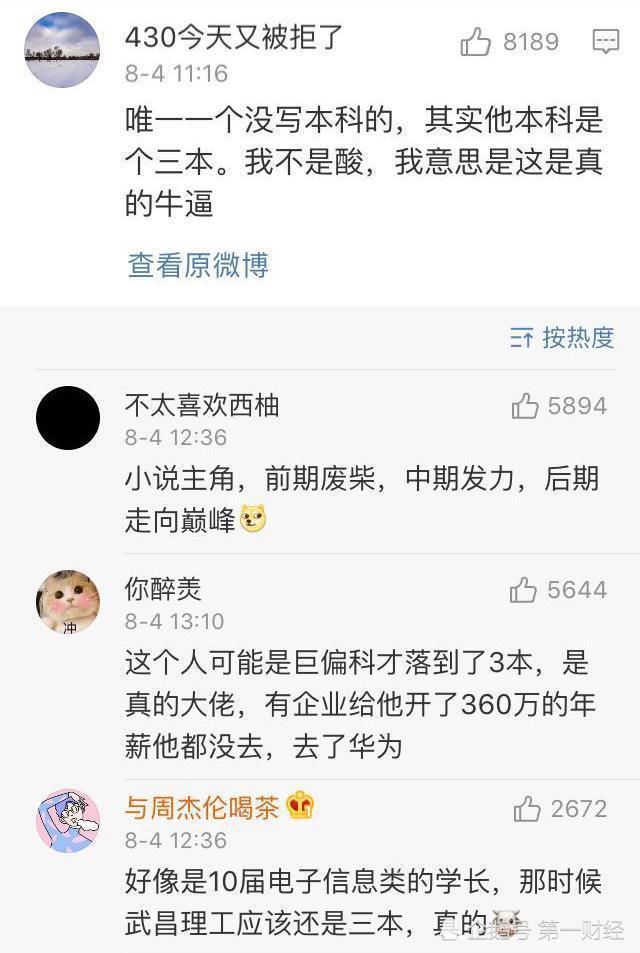The image size is (640, 953).
Task: Change sorting via 按热度
Action: [562, 338]
